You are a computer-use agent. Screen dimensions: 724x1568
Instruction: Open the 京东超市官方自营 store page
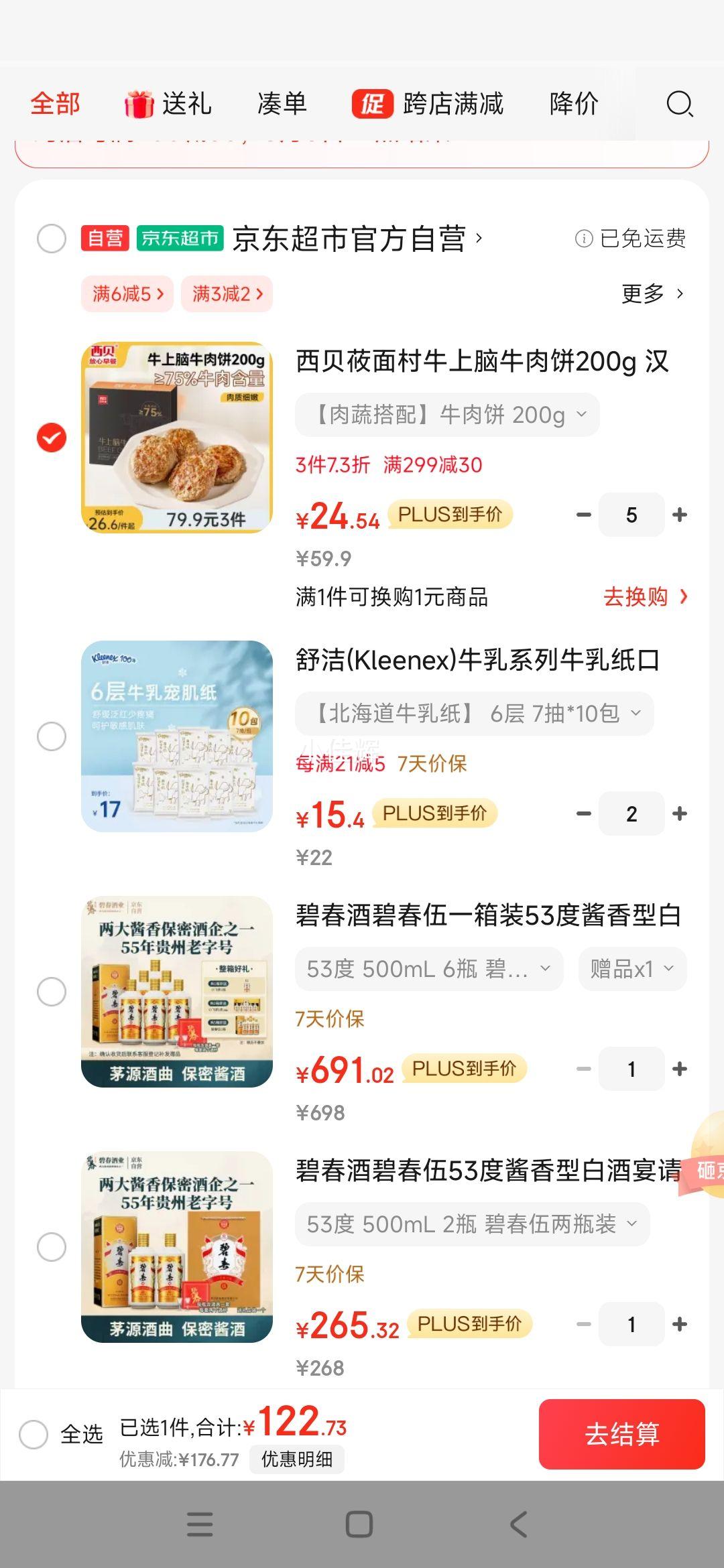(355, 239)
